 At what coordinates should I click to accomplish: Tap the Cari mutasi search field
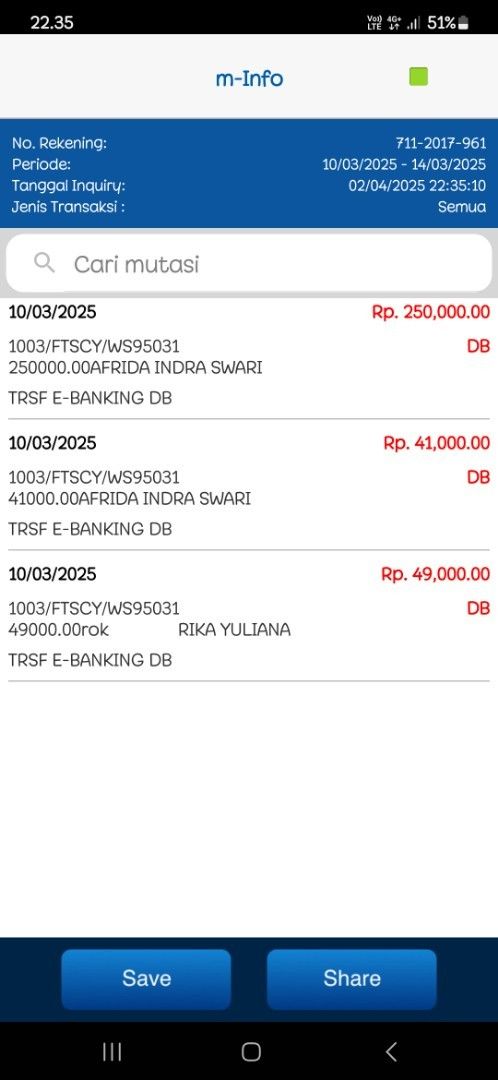249,263
